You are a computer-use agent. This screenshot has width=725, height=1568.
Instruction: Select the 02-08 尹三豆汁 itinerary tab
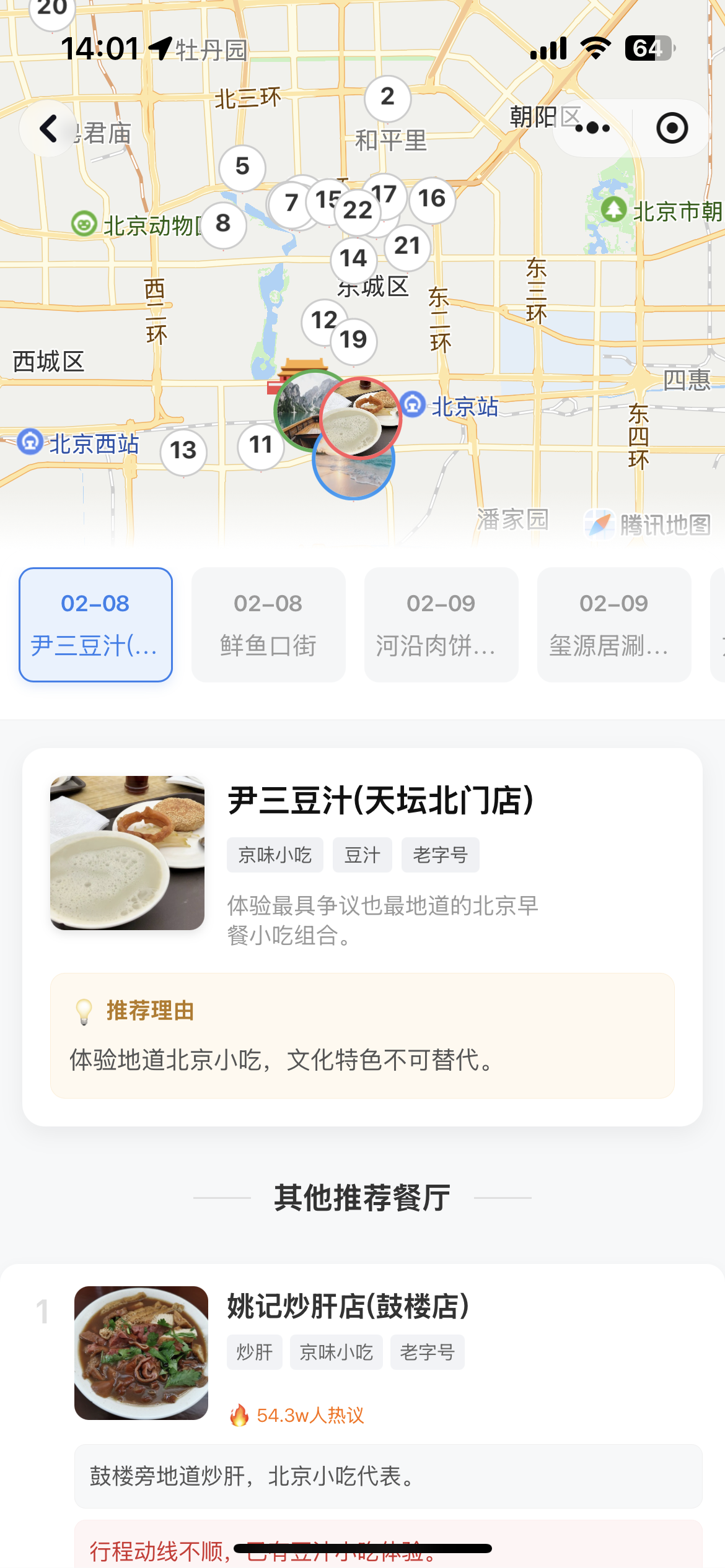pyautogui.click(x=95, y=624)
